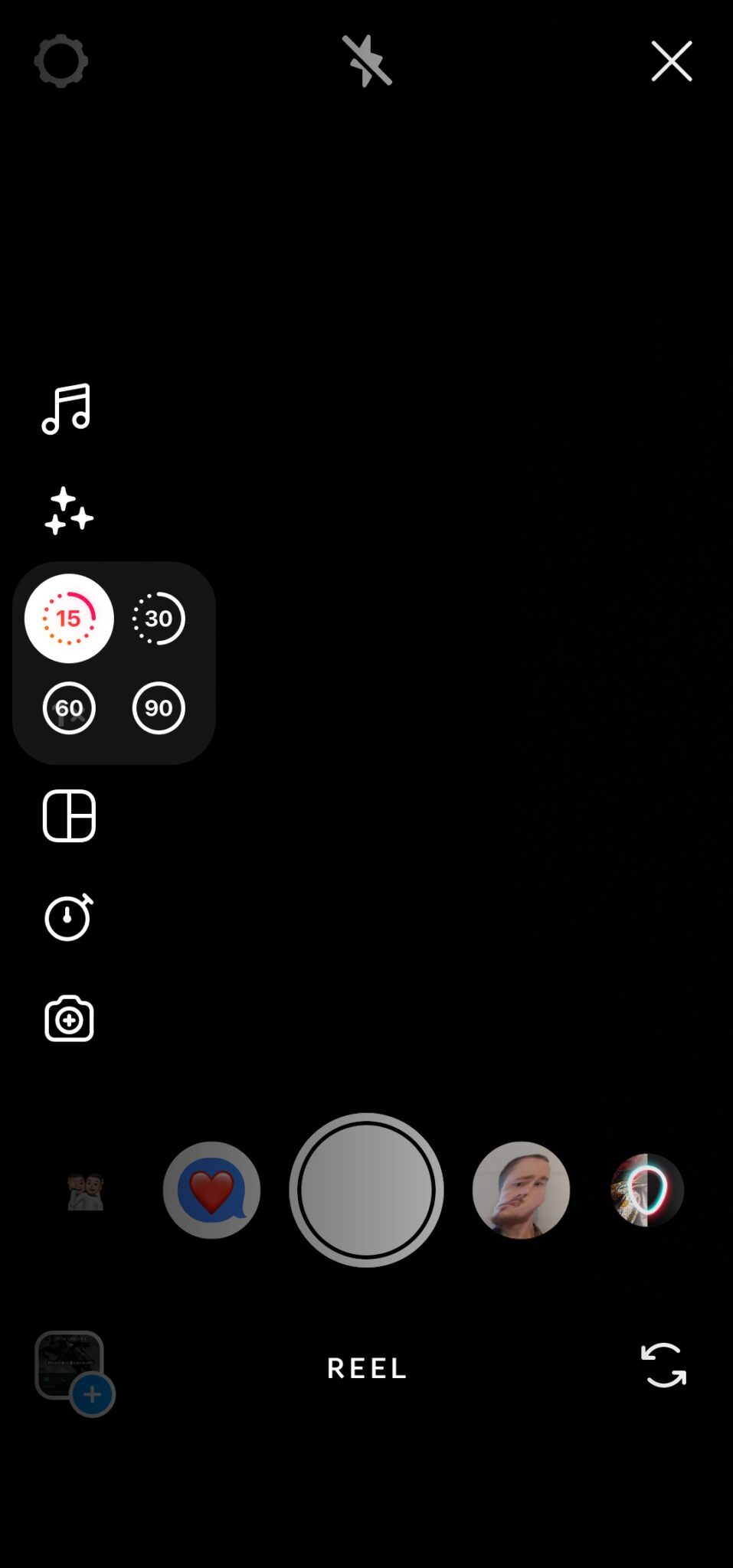Open camera settings gear
733x1568 pixels.
61,61
